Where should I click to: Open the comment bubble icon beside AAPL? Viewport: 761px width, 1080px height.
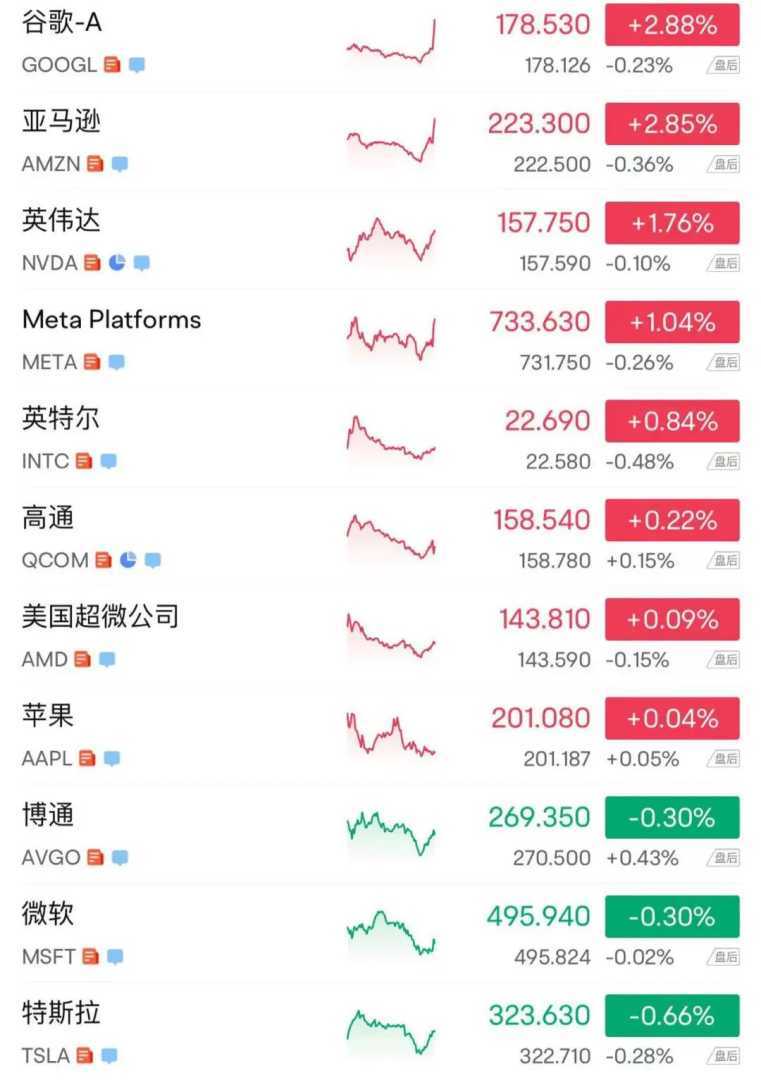click(x=112, y=759)
